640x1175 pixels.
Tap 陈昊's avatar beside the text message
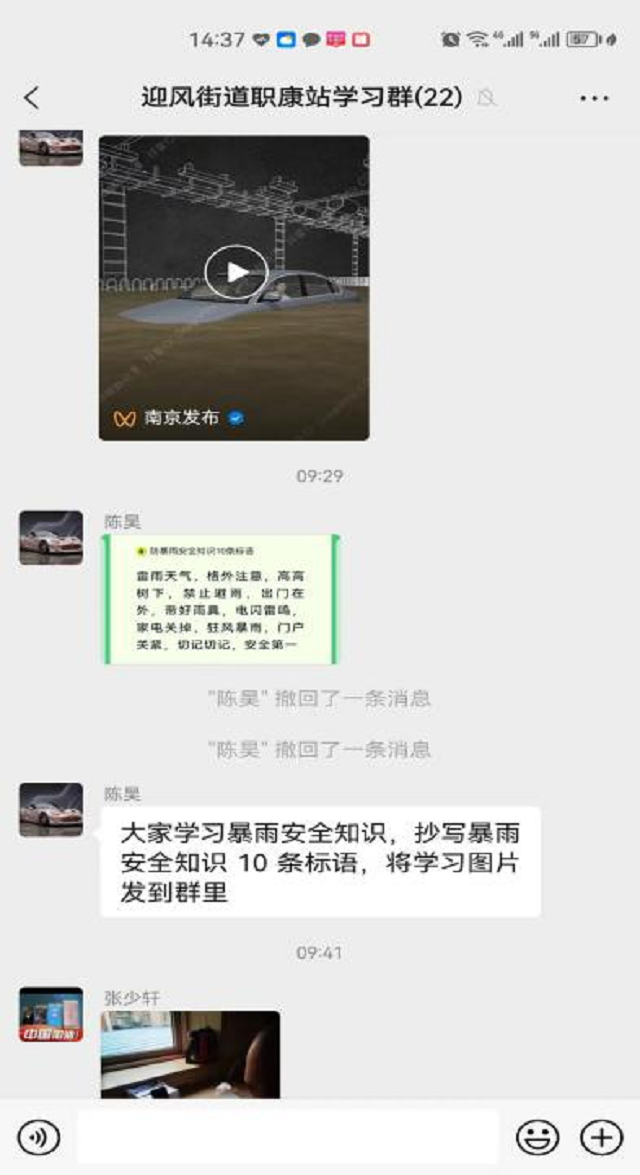pos(51,810)
